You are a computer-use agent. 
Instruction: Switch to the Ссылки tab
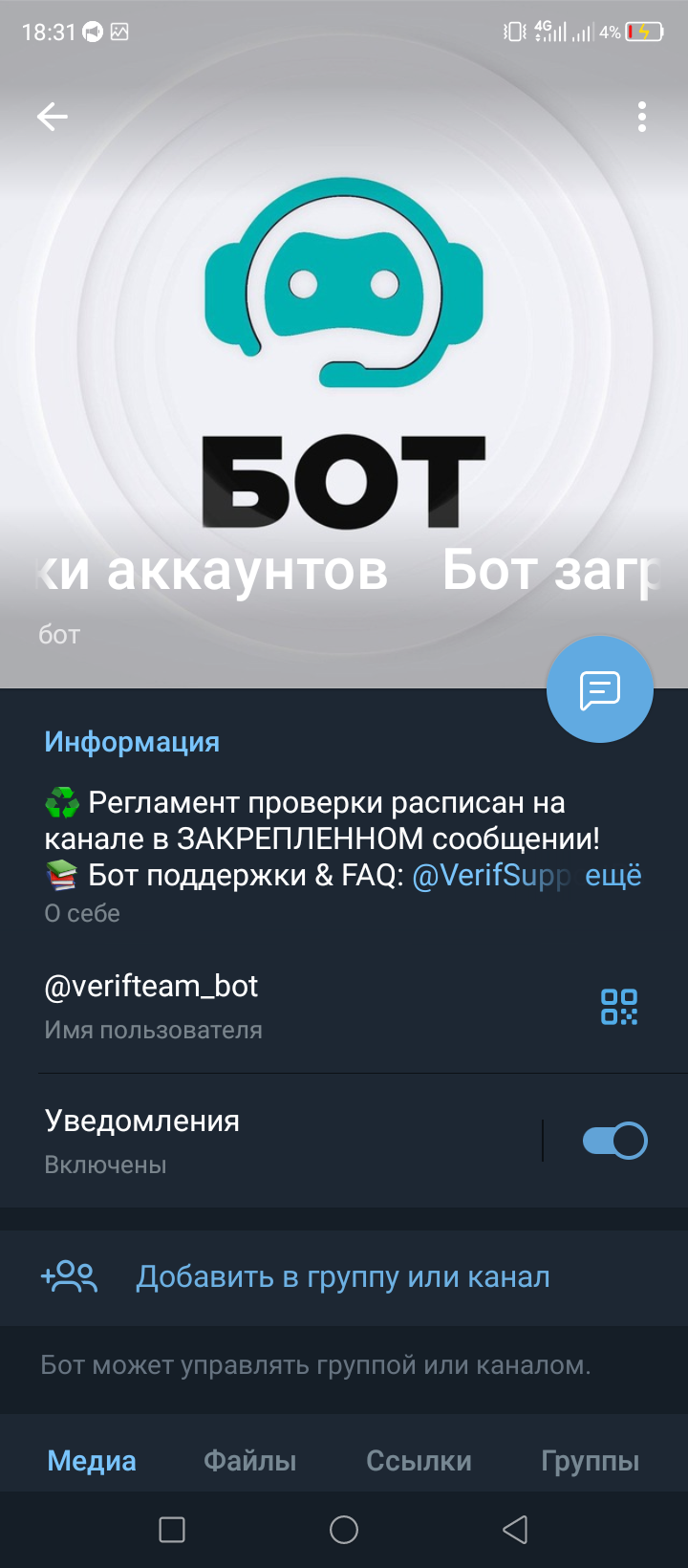point(419,1461)
